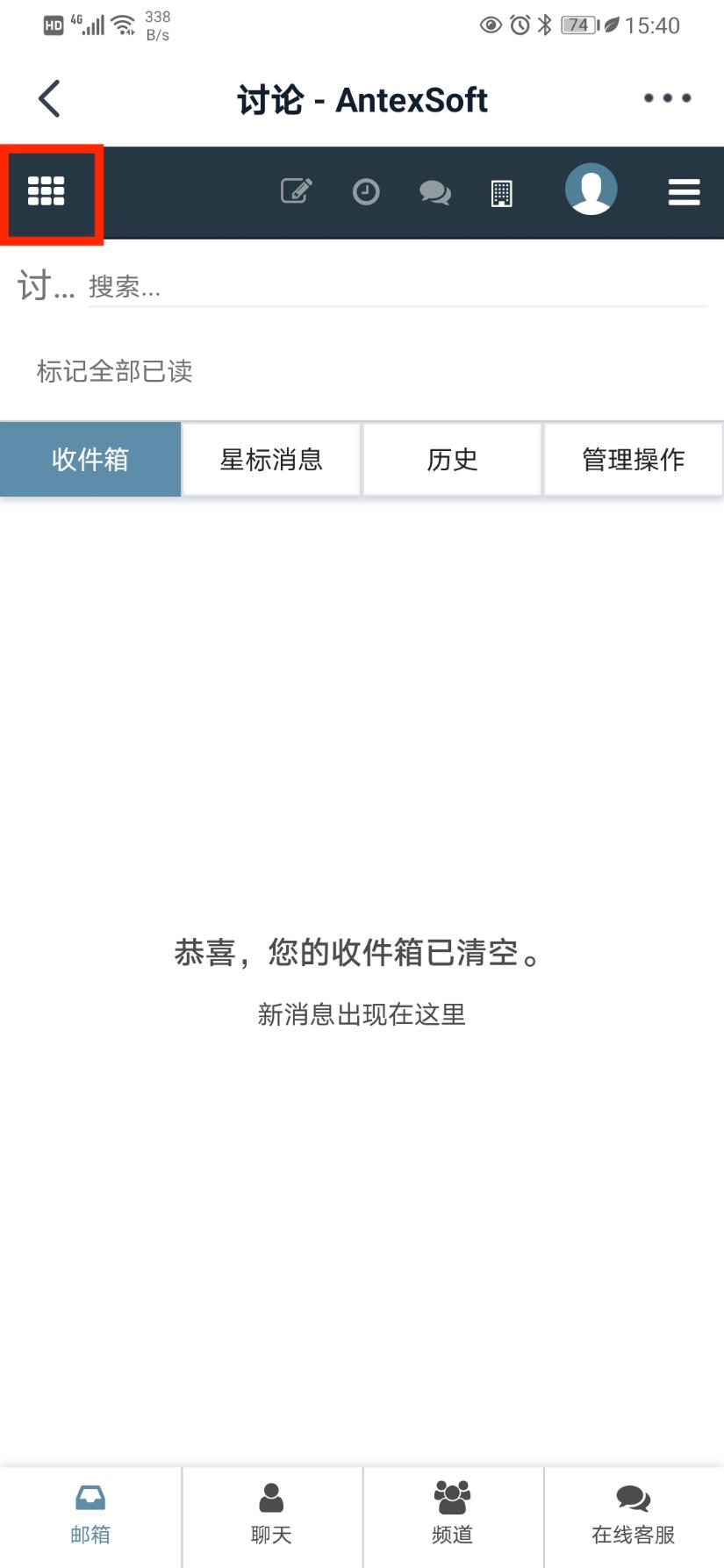Open the three-dot overflow menu

667,98
